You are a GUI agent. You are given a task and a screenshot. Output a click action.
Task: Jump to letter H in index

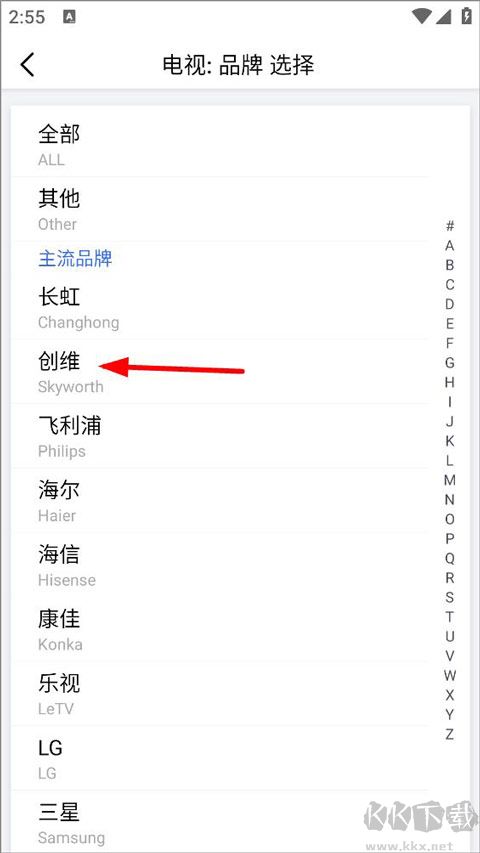(x=450, y=382)
